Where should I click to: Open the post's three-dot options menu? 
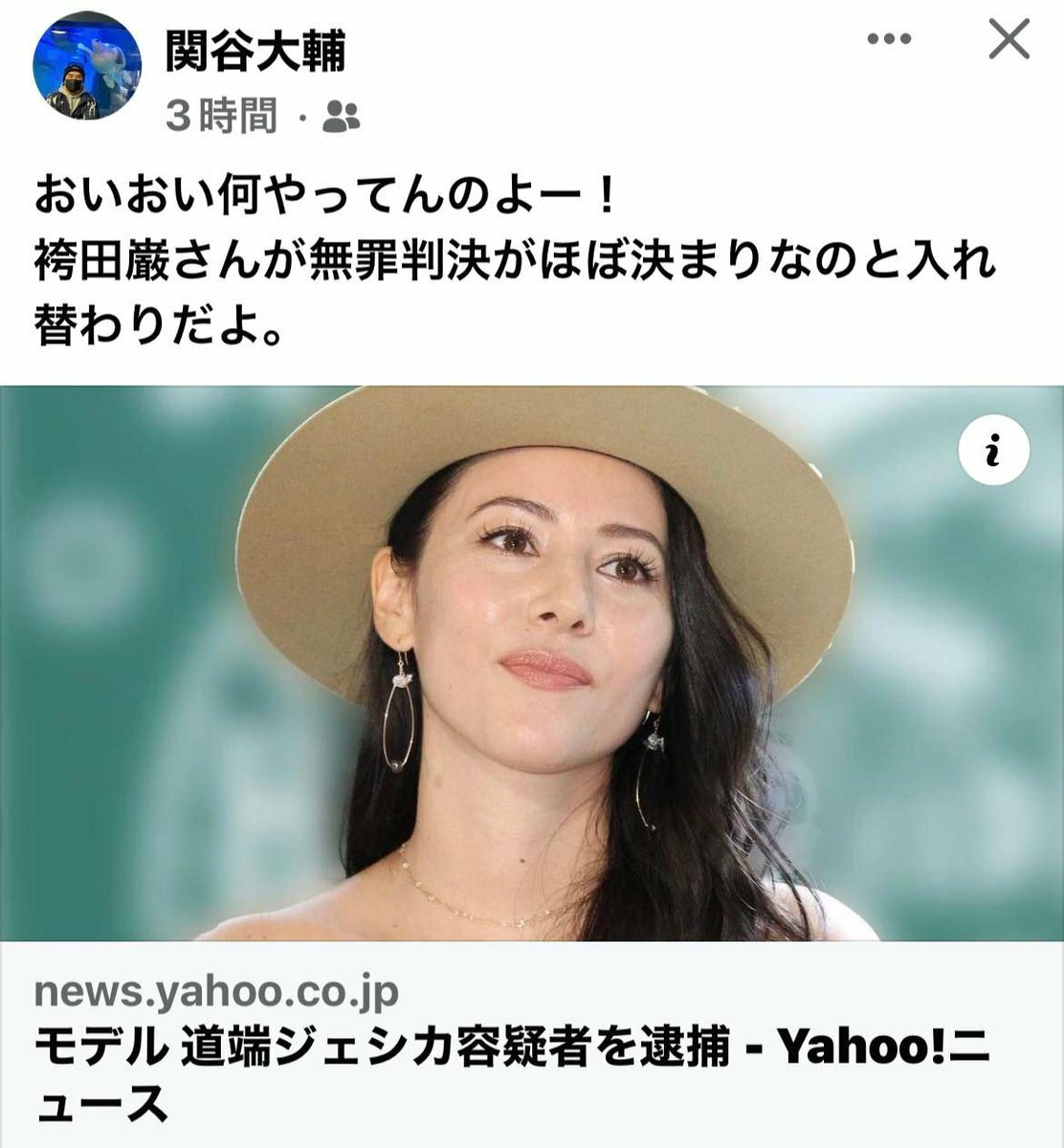point(888,39)
